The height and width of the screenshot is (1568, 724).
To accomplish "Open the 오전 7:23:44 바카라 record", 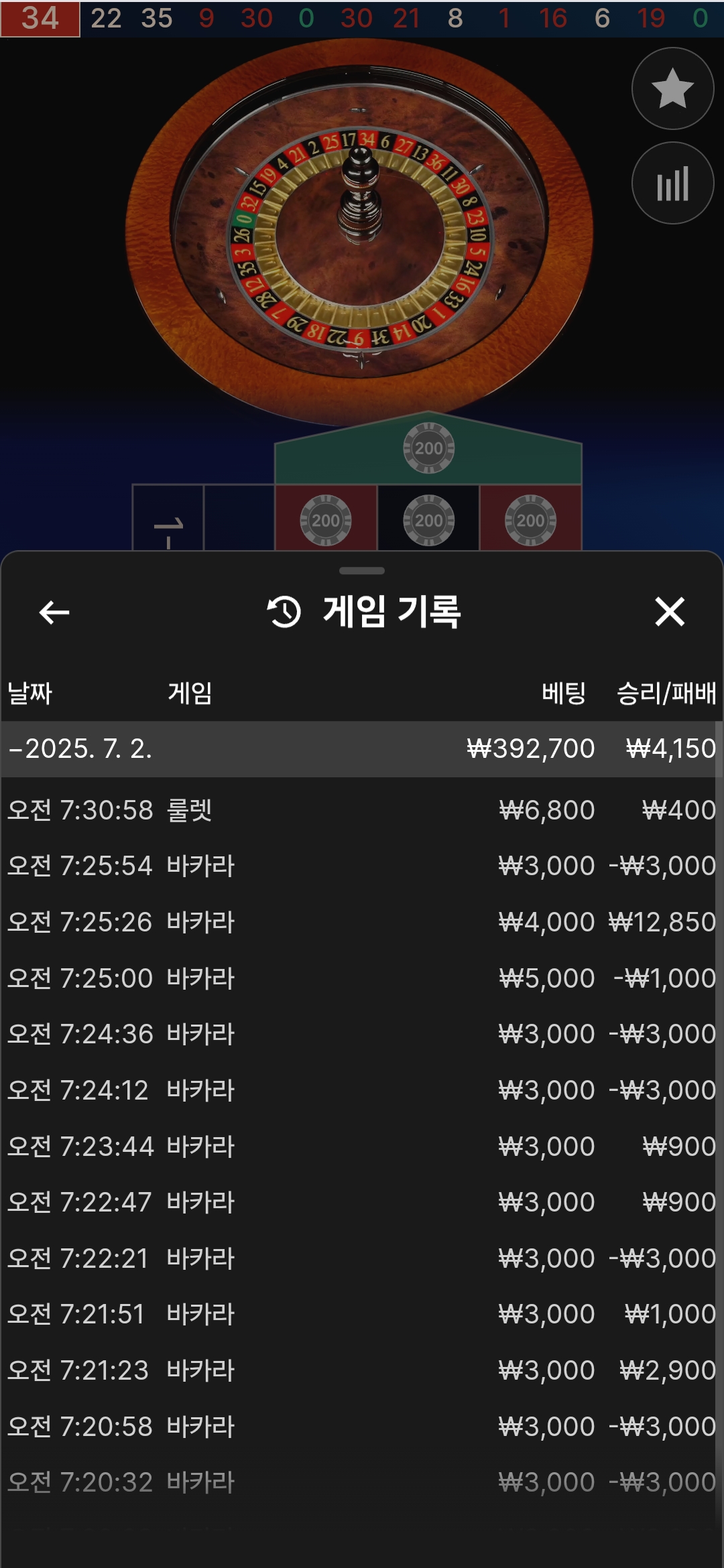I will coord(361,1147).
